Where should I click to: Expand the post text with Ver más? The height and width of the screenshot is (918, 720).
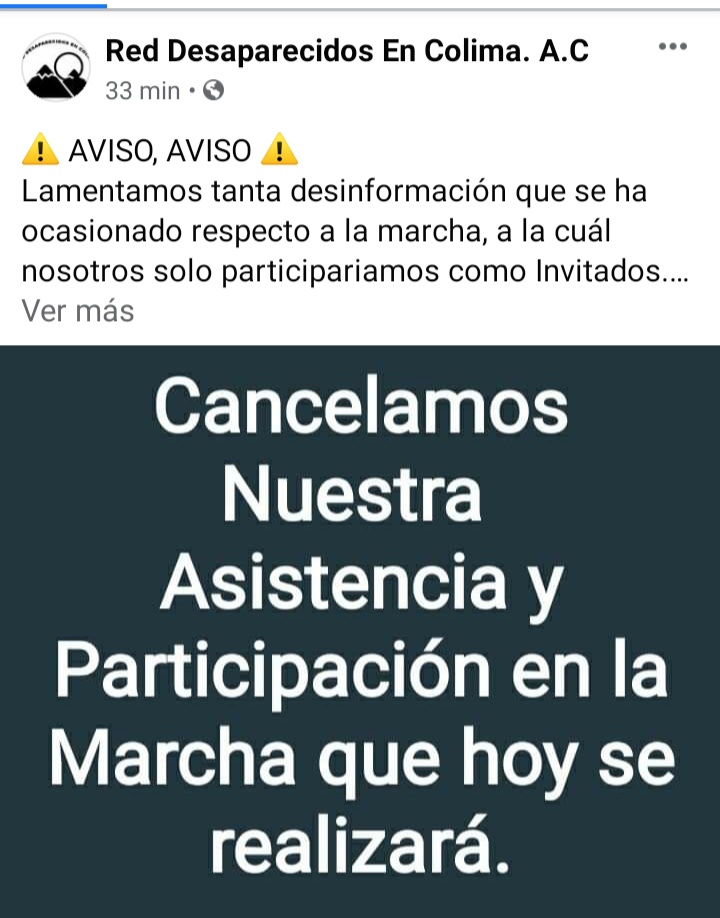click(x=78, y=311)
